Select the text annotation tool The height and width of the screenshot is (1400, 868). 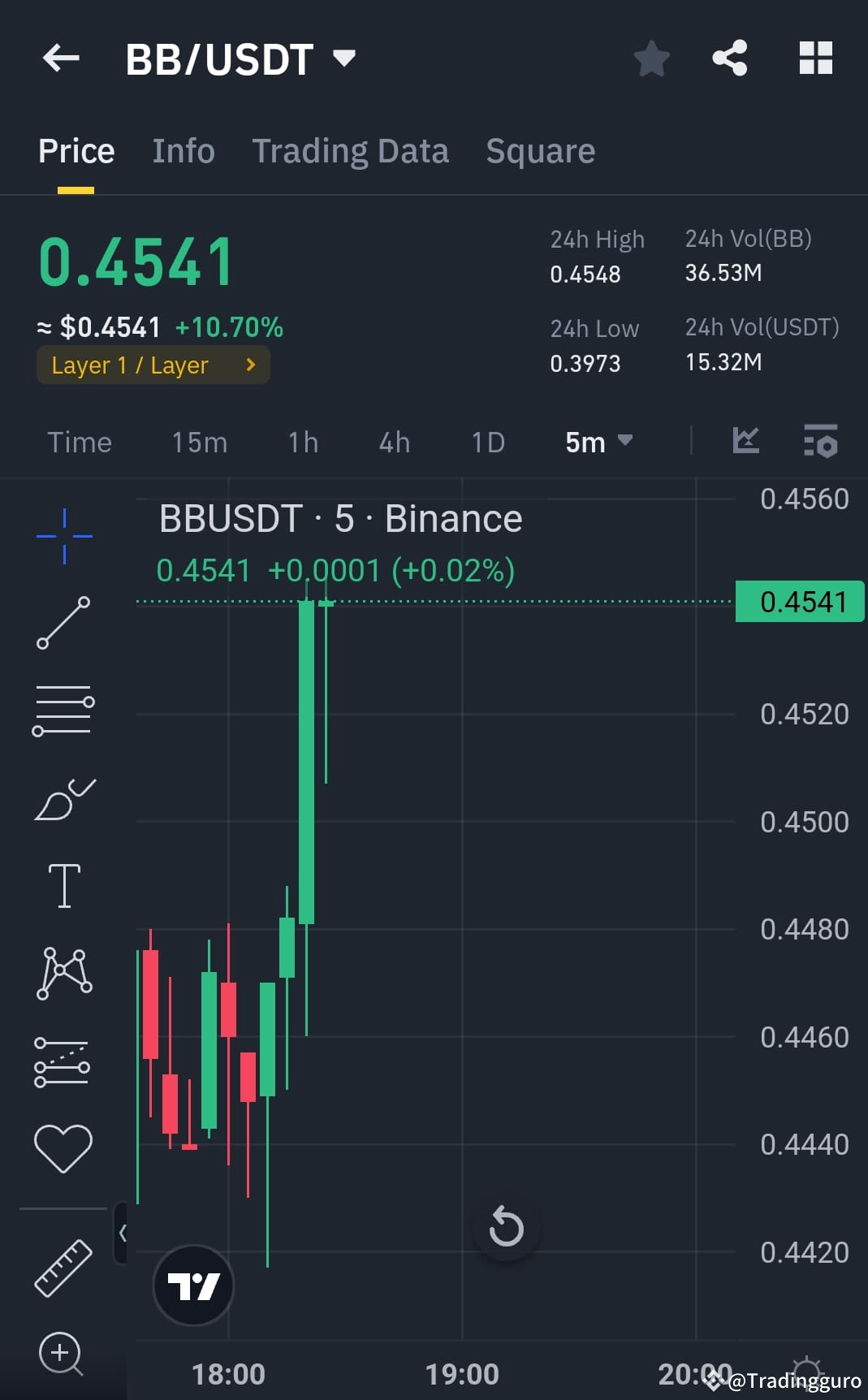[64, 885]
